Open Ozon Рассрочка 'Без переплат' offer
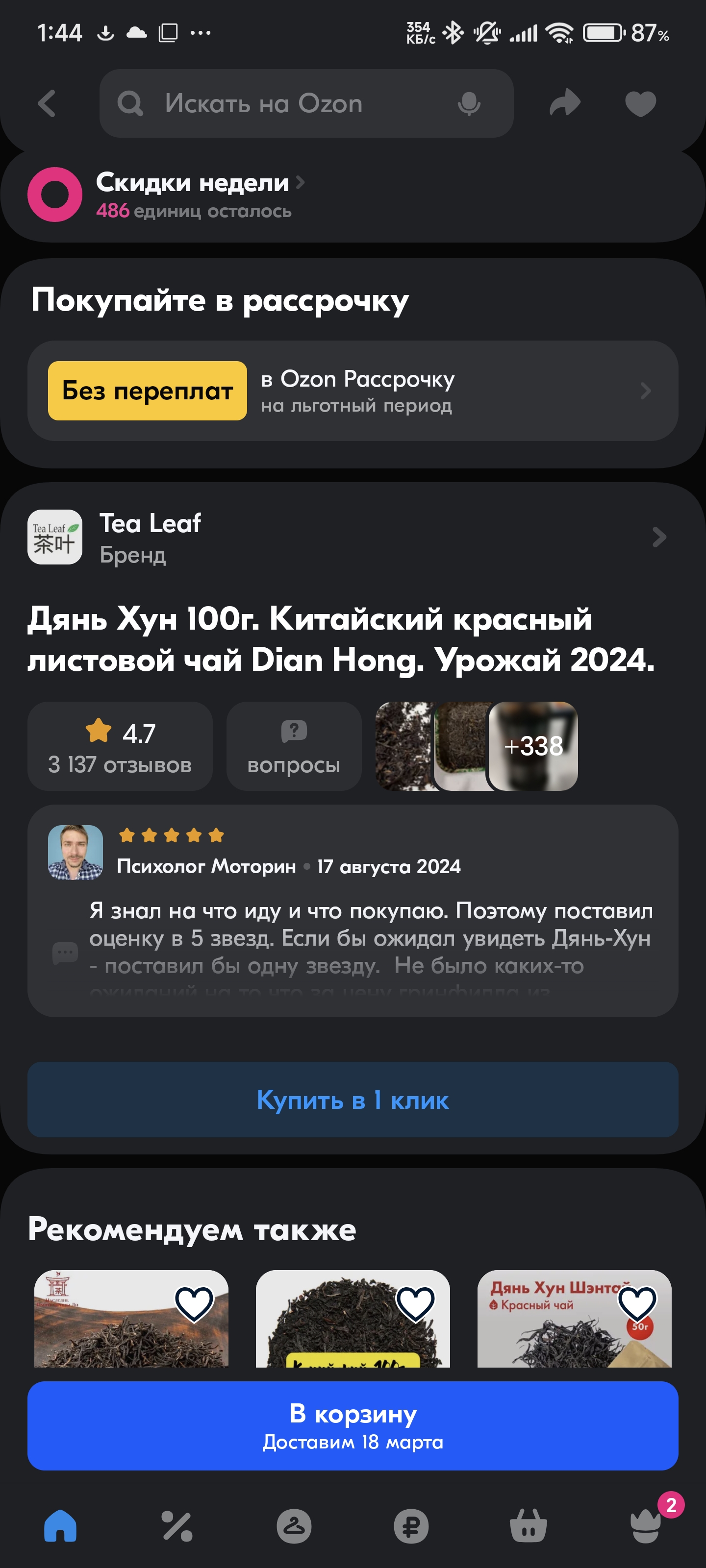Image resolution: width=706 pixels, height=1568 pixels. point(352,391)
